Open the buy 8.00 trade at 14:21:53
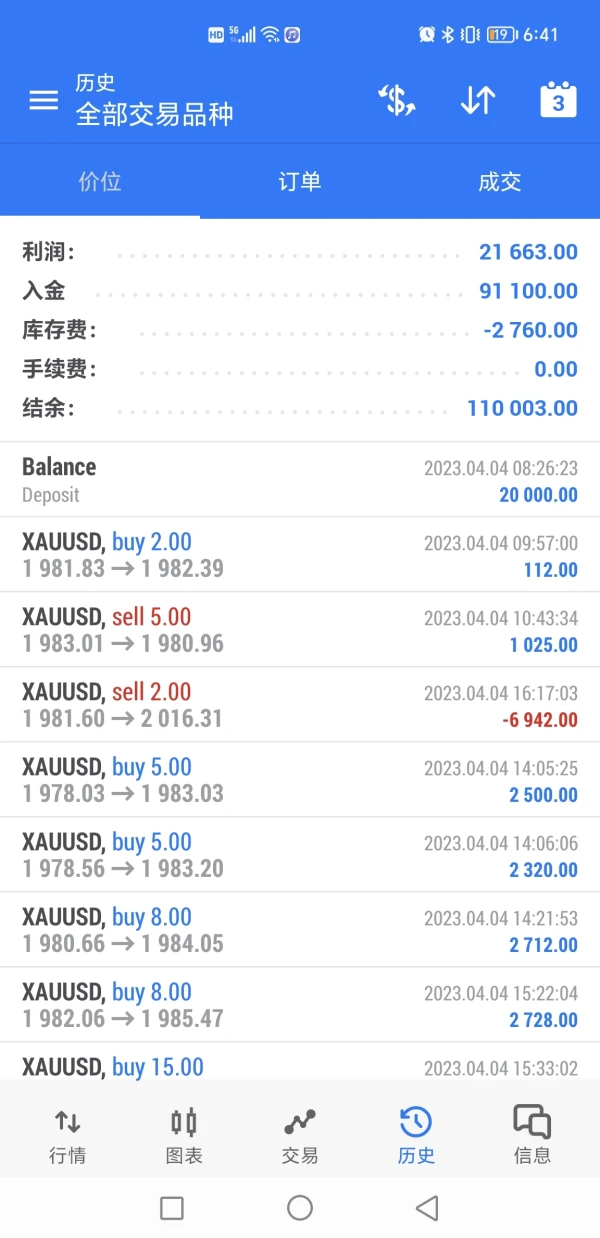600x1238 pixels. 300,930
